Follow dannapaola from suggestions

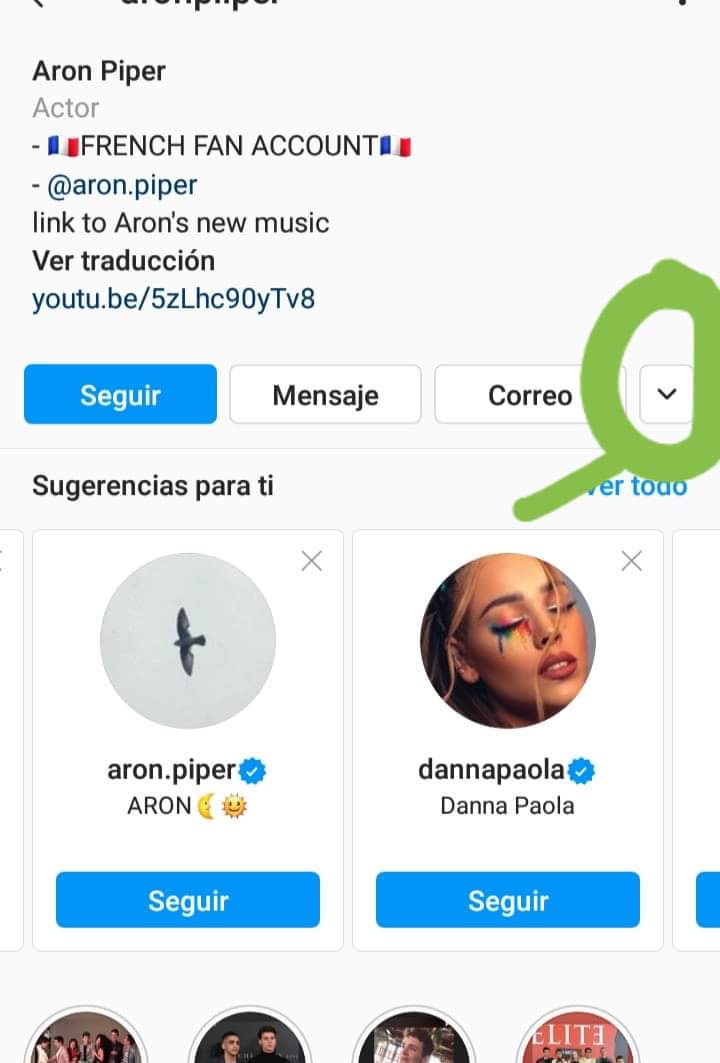[508, 900]
